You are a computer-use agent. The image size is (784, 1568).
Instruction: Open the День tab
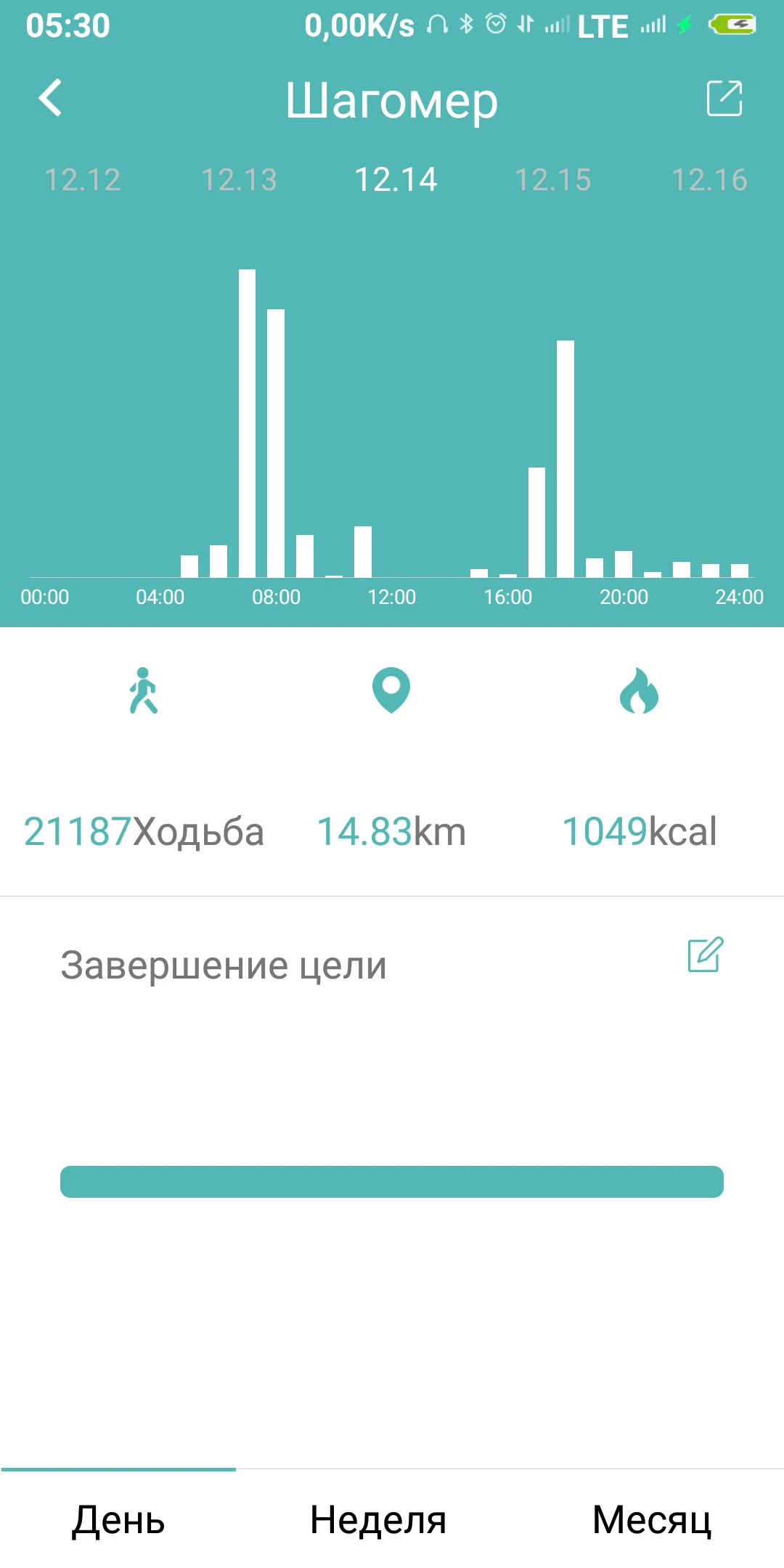[118, 1519]
